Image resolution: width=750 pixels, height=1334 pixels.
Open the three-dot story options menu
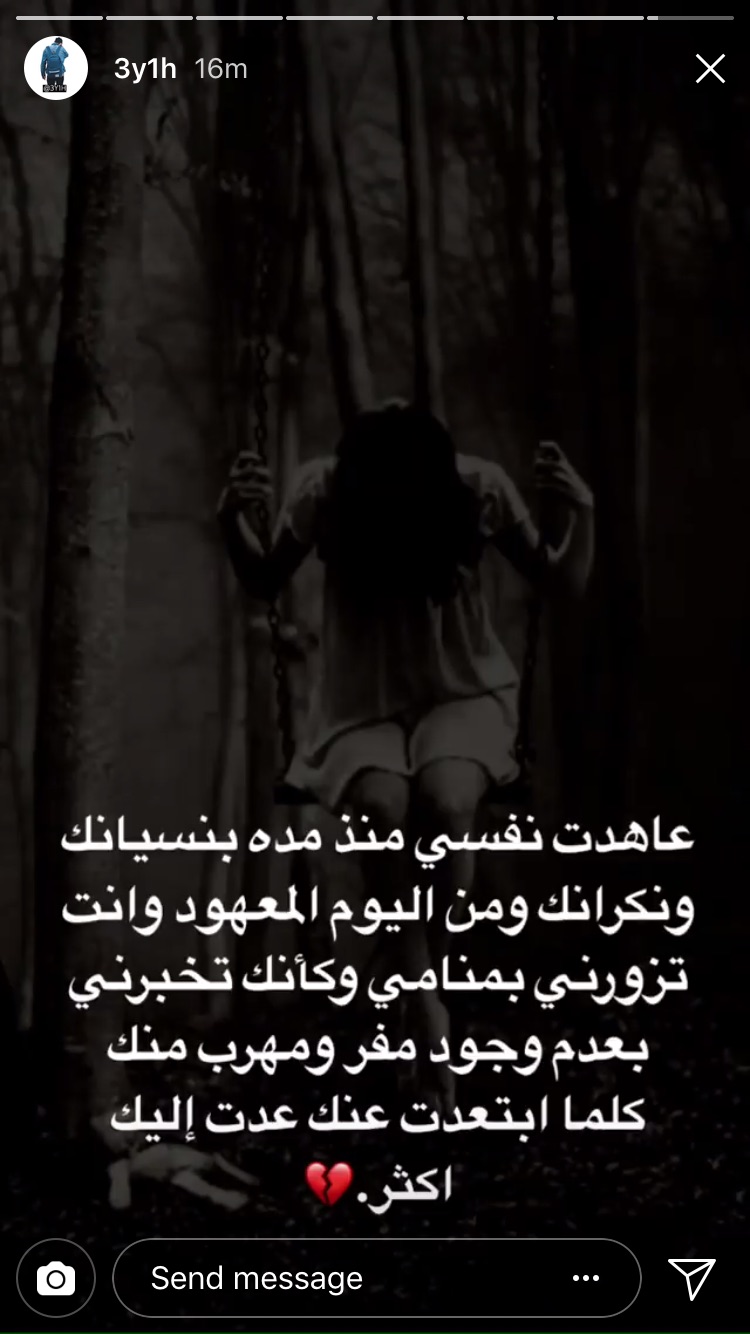[x=585, y=1278]
